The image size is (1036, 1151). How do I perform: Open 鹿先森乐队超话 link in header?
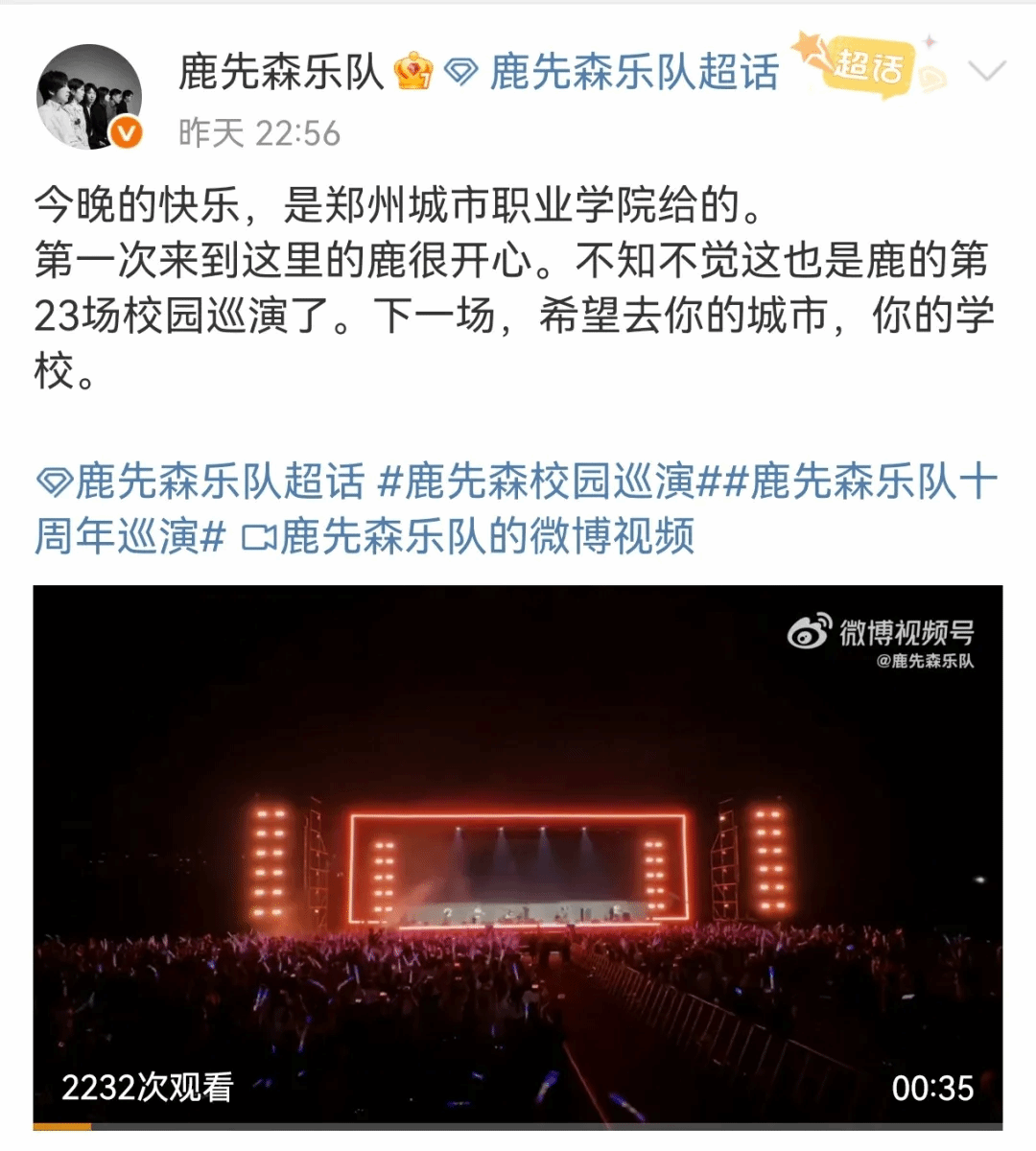tap(631, 73)
